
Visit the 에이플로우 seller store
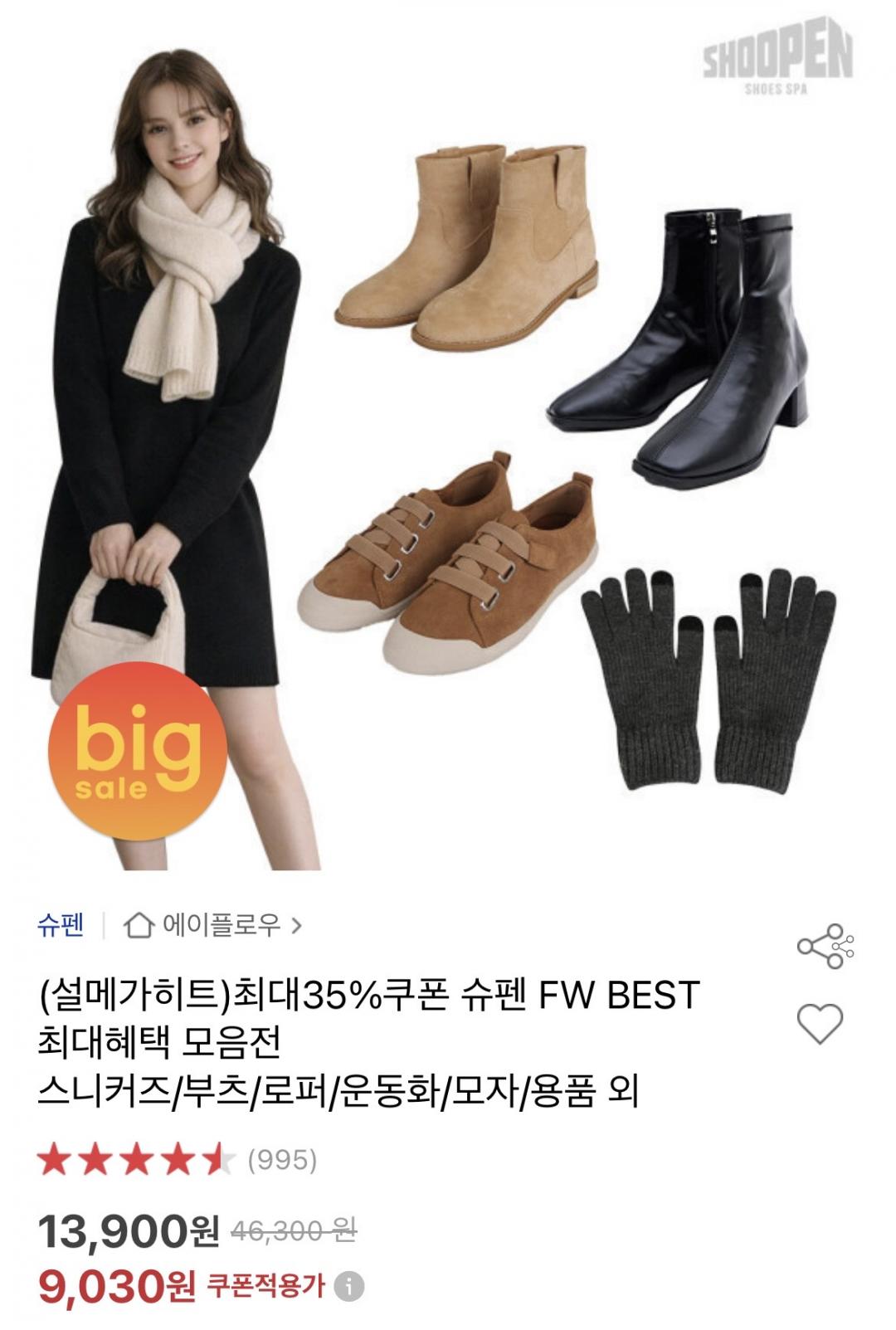[212, 924]
